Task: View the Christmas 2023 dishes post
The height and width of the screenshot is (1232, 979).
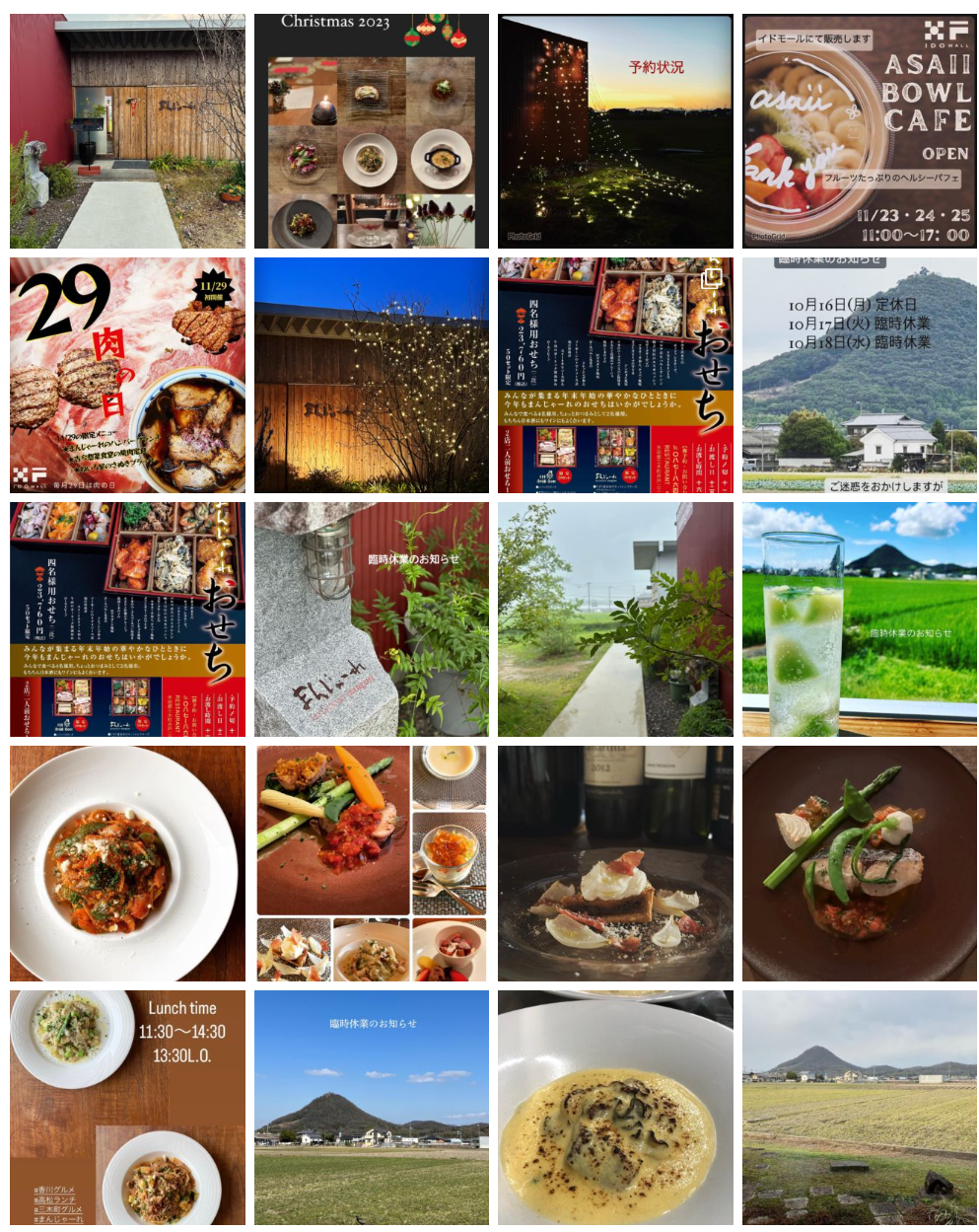Action: tap(372, 131)
